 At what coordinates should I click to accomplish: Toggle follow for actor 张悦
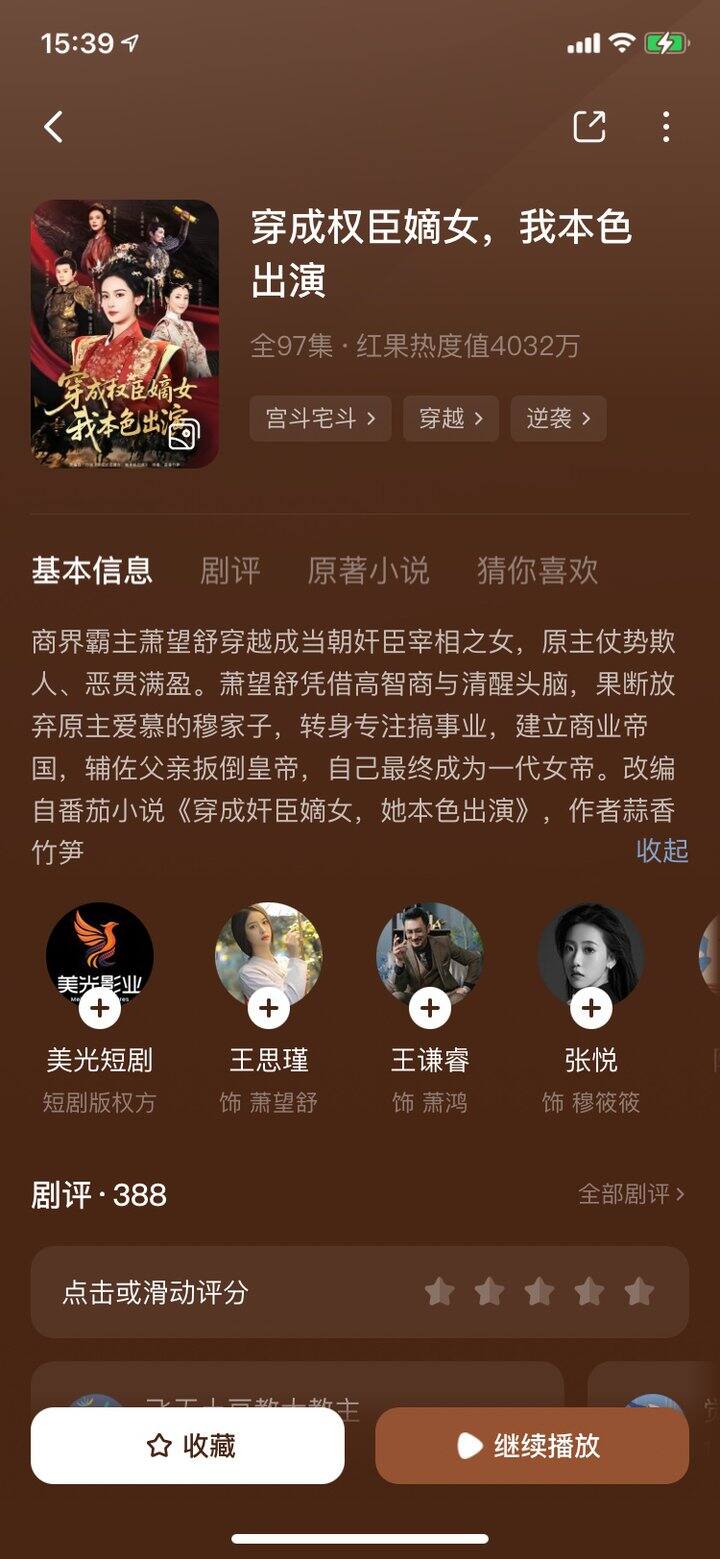[x=591, y=1009]
